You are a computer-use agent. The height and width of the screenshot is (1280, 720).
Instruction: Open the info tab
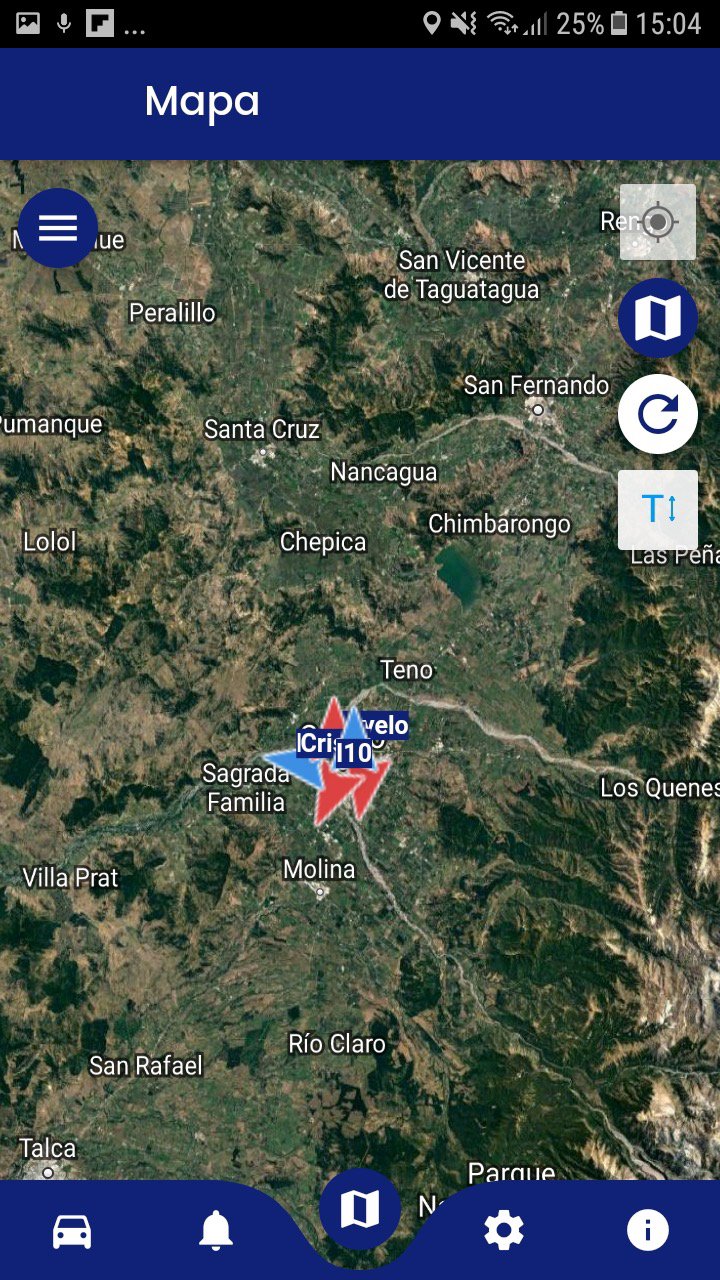click(647, 1231)
